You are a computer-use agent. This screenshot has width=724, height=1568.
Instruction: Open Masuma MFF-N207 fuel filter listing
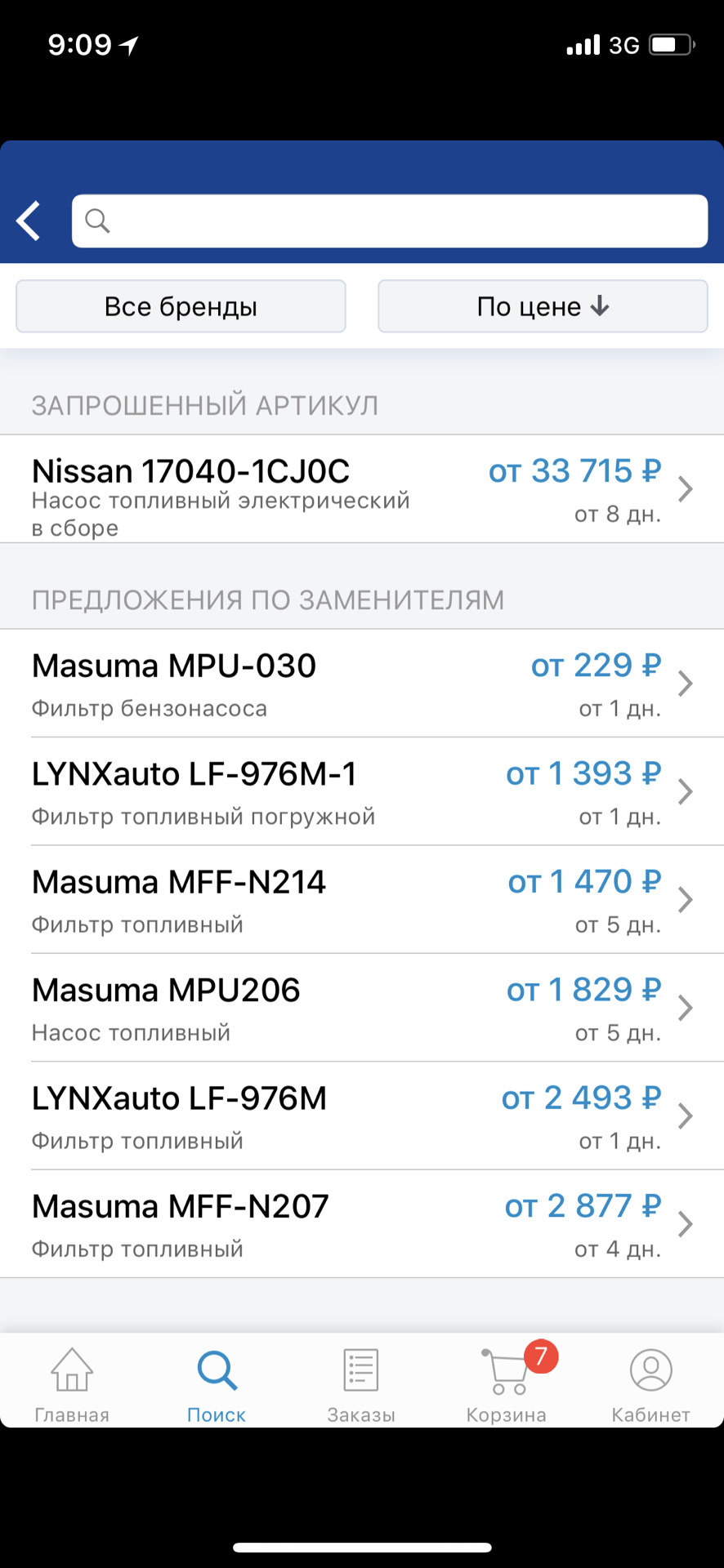tap(362, 1223)
